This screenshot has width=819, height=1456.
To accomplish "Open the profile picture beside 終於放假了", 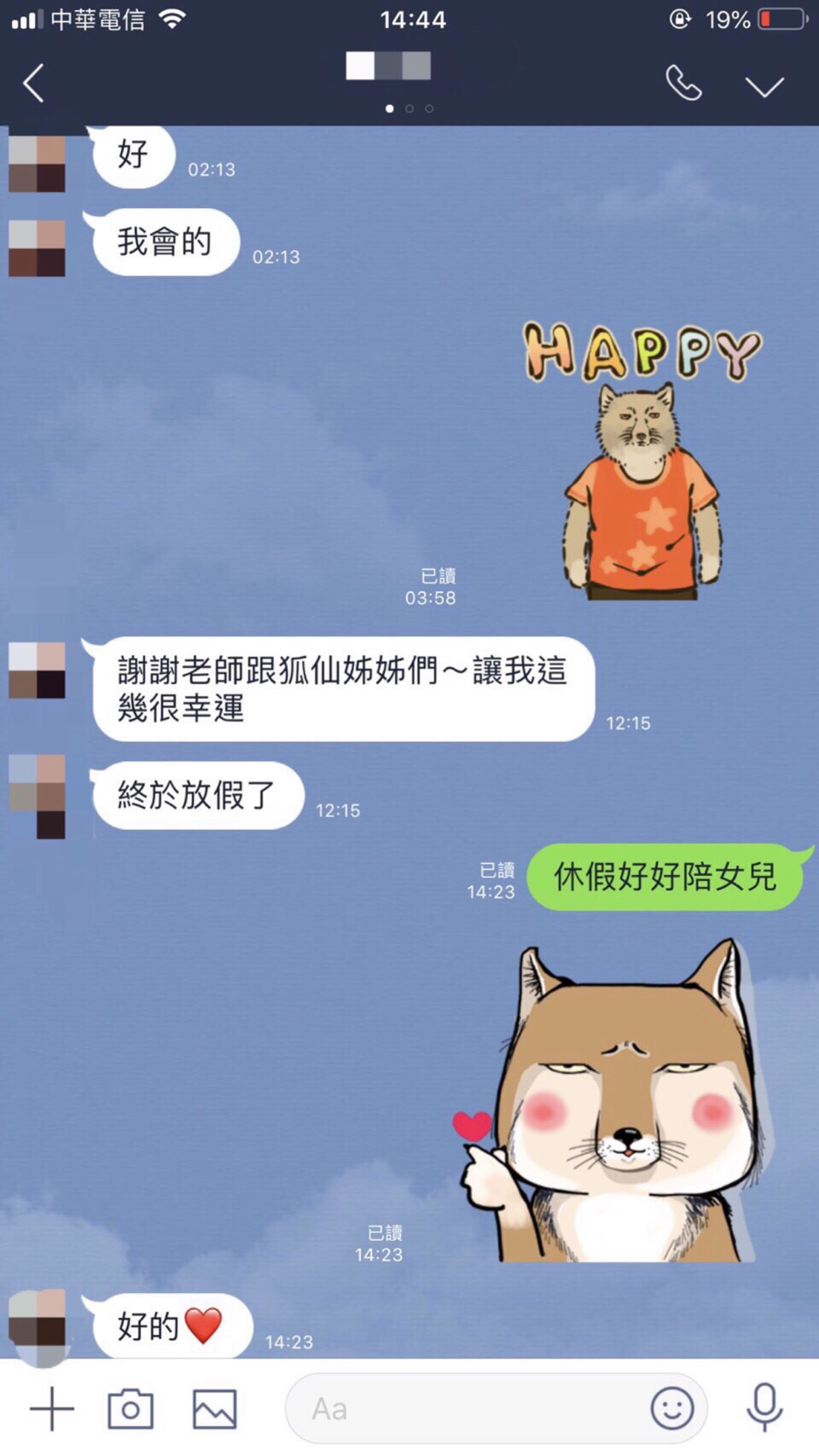I will tap(38, 796).
